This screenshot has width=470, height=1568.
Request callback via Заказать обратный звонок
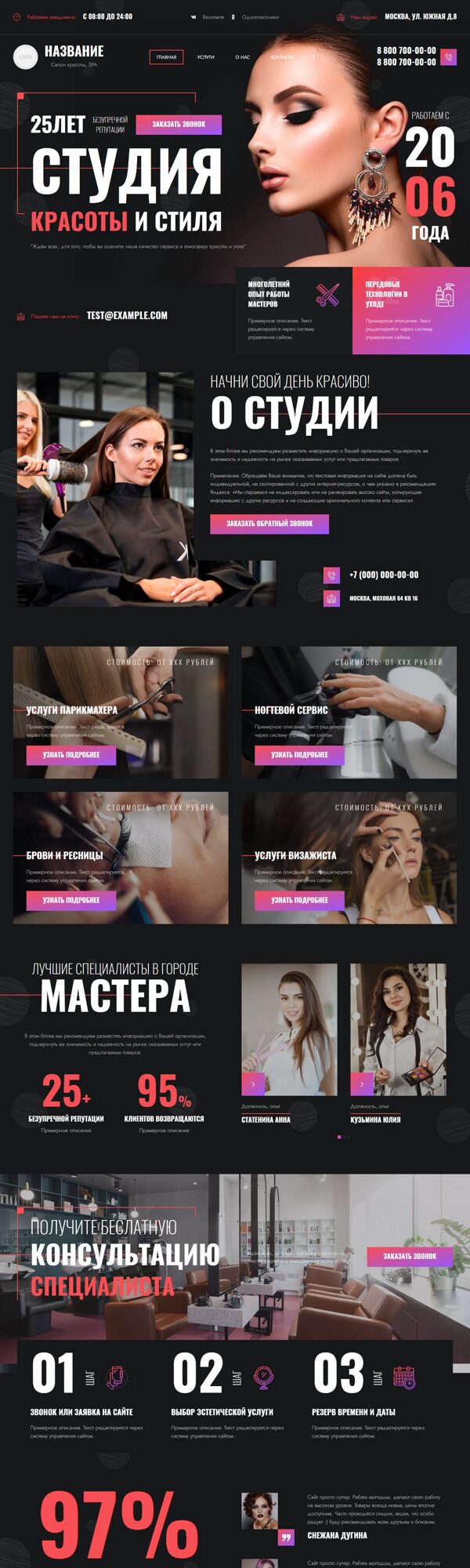click(269, 523)
